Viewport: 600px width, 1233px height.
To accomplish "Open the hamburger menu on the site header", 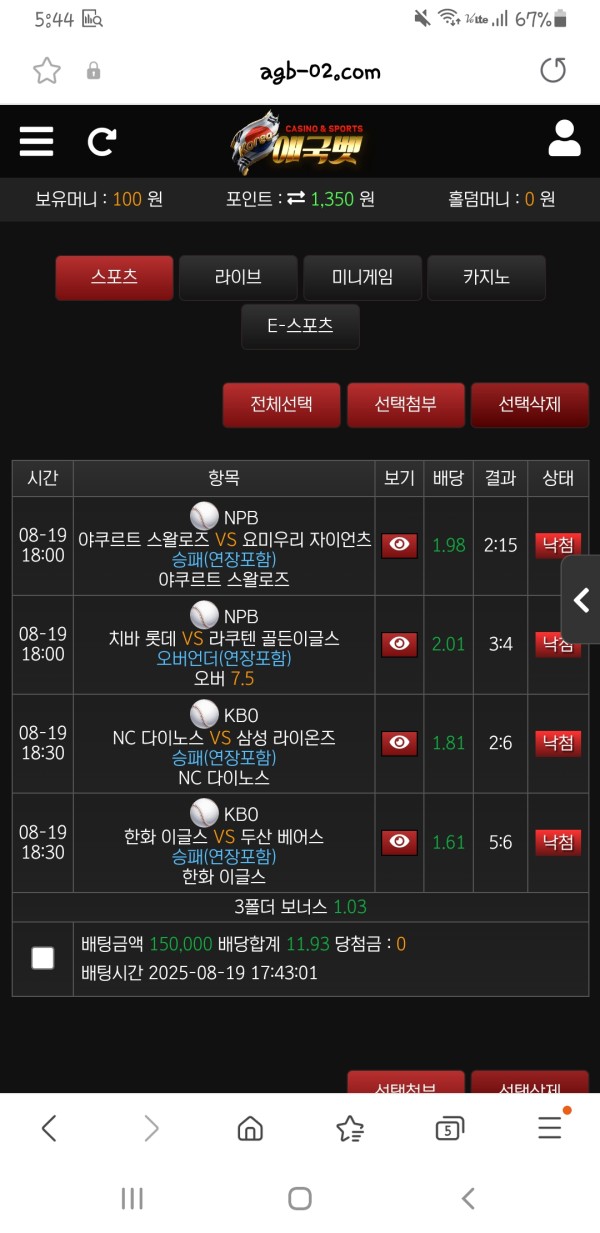I will (36, 141).
